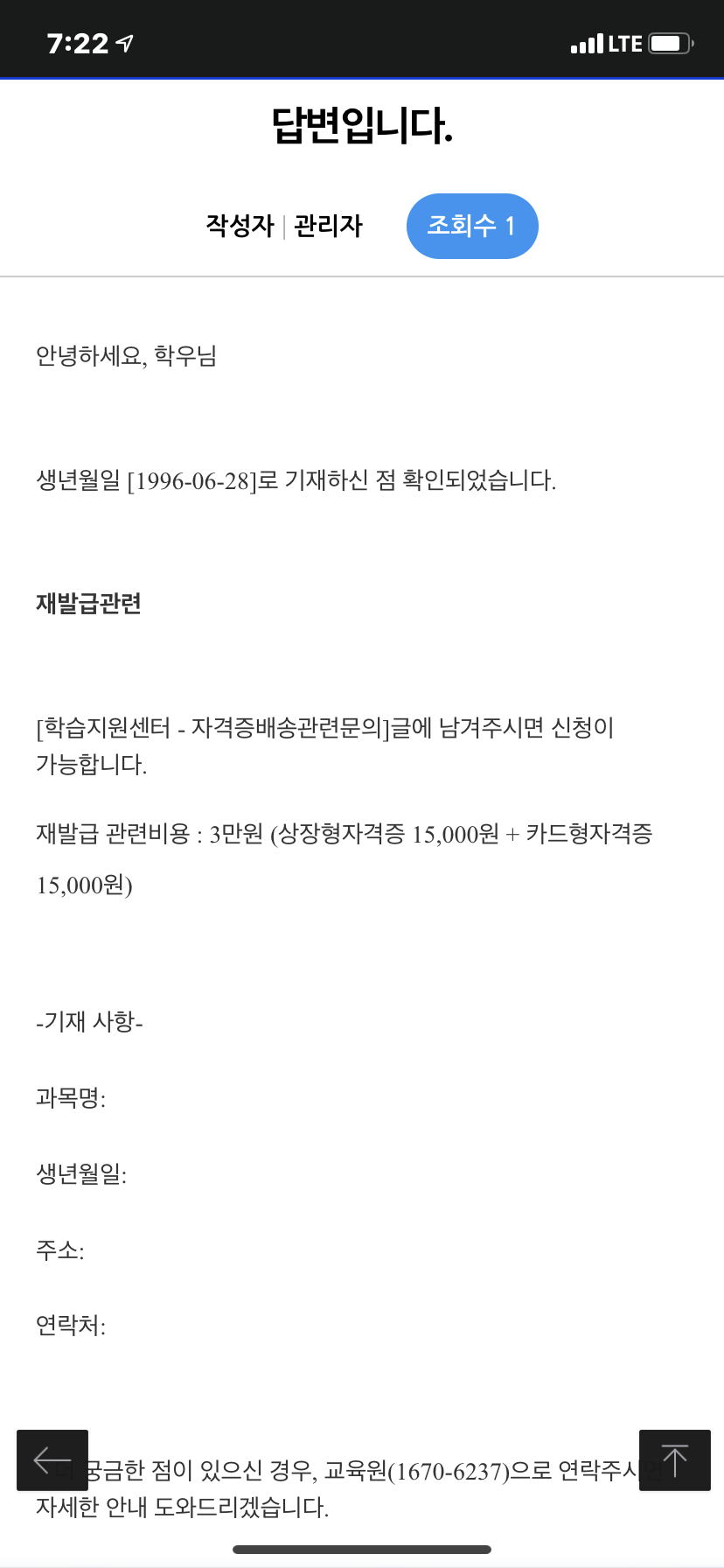724x1568 pixels.
Task: Tap the back arrow button
Action: 52,1460
